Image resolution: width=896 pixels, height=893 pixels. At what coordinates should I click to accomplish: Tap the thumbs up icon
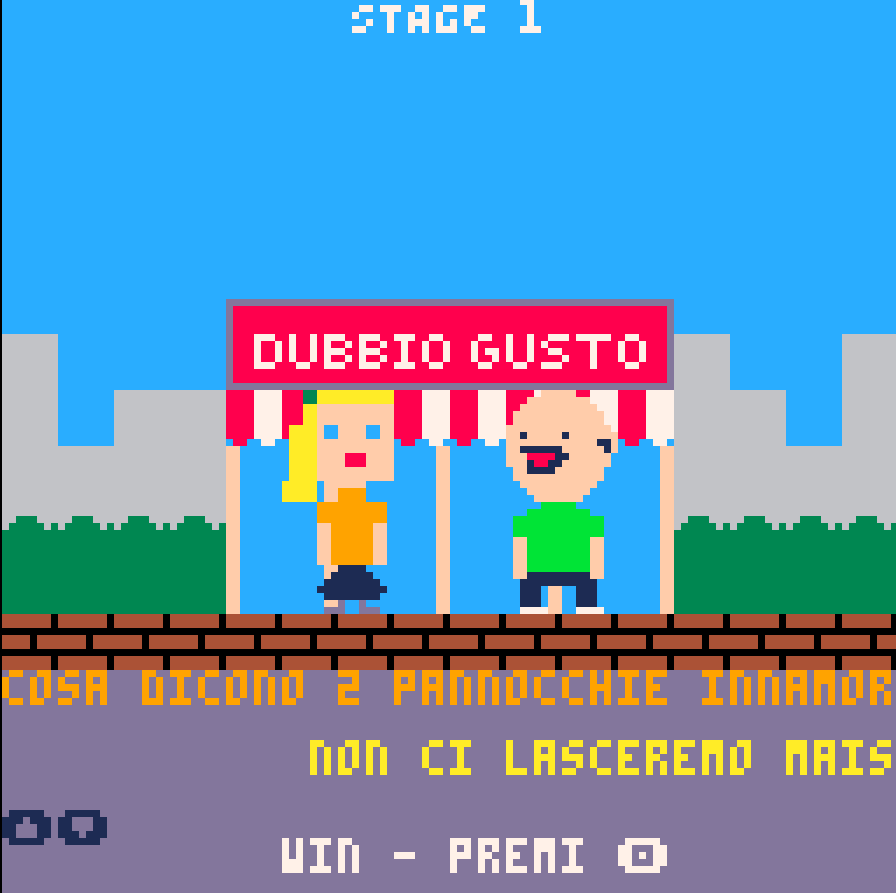tap(27, 827)
